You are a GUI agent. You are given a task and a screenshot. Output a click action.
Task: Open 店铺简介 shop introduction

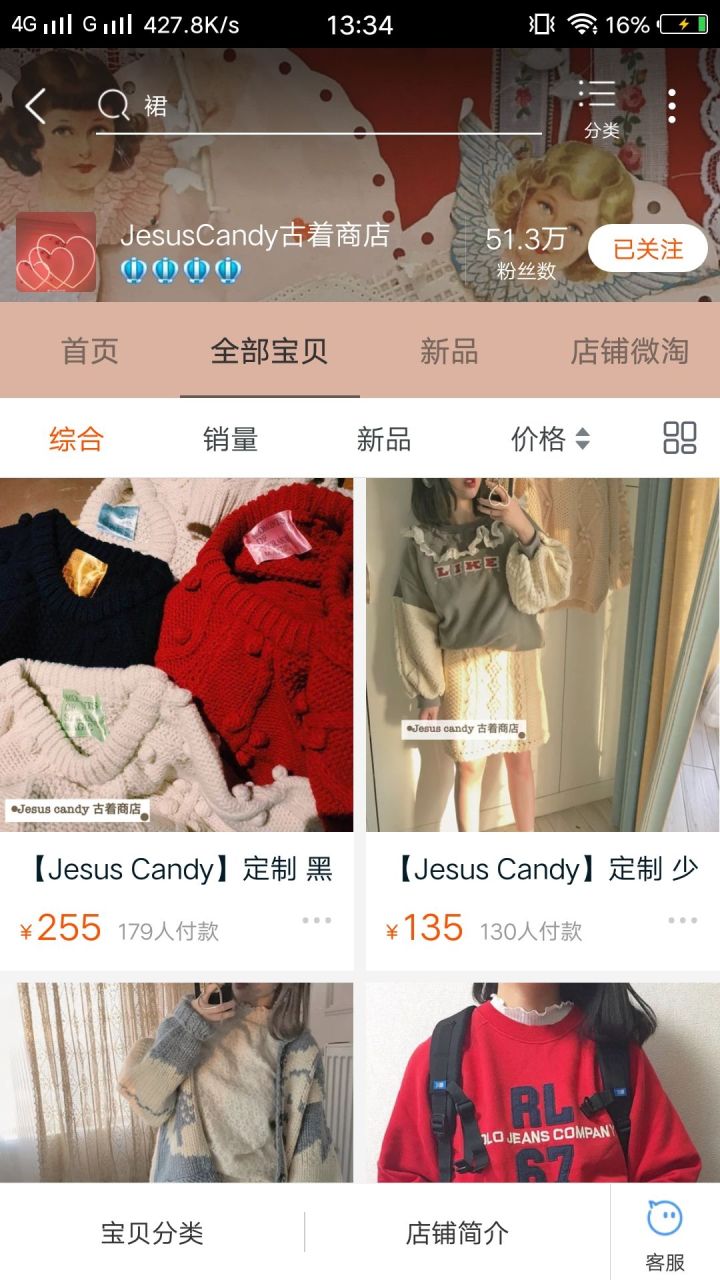pos(457,1233)
